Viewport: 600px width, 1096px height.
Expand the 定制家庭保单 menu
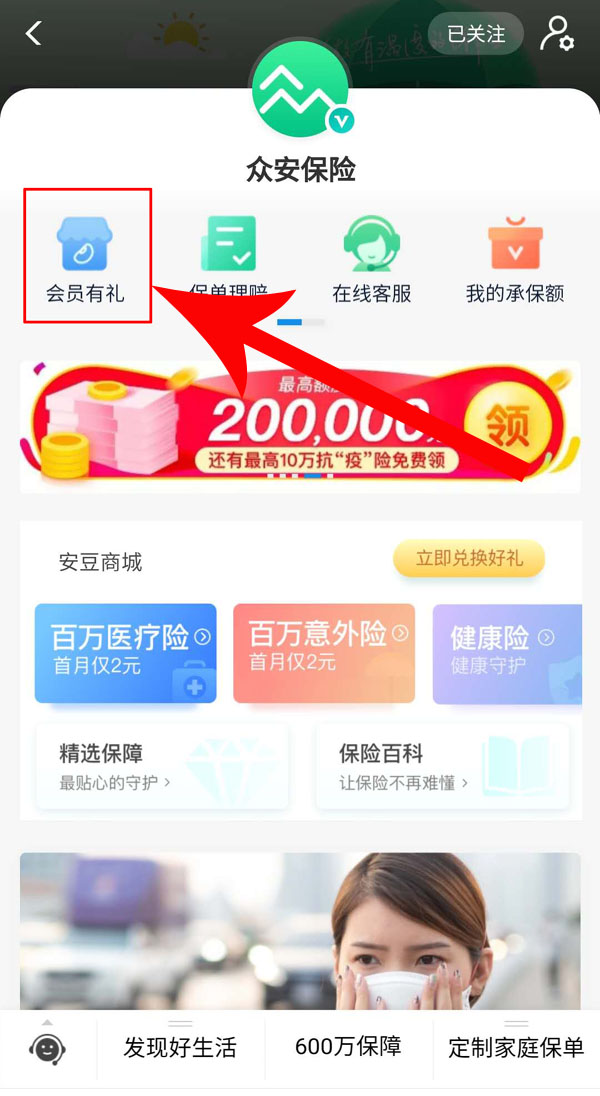pos(515,1047)
